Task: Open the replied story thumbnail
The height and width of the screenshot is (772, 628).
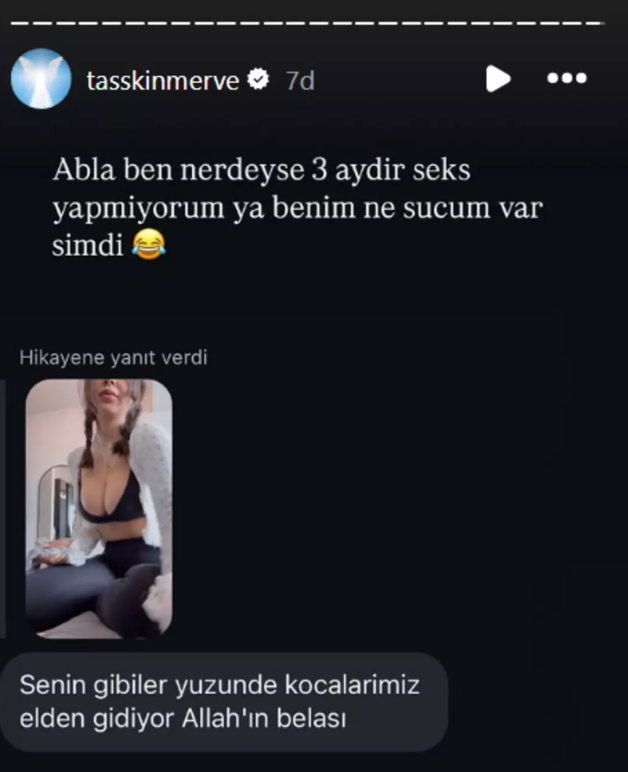Action: pyautogui.click(x=98, y=508)
